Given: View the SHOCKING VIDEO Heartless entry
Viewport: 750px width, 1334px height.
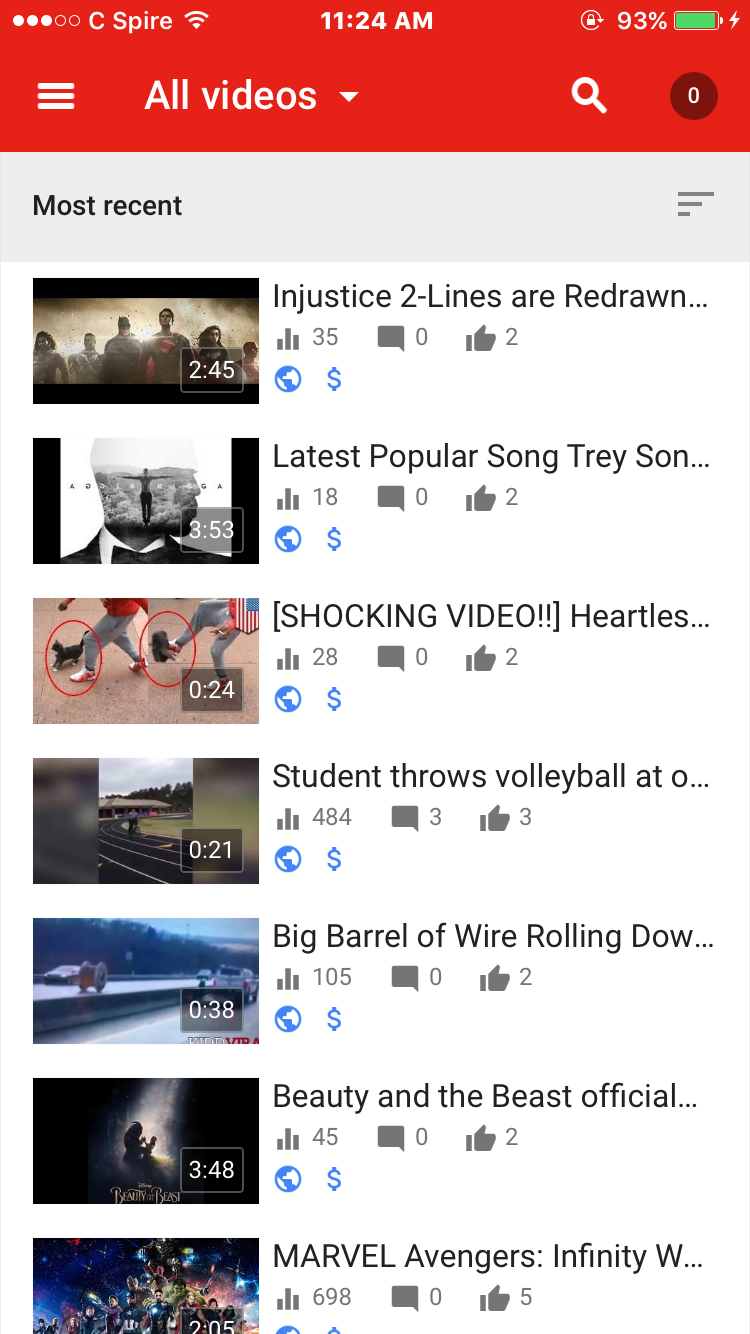Looking at the screenshot, I should point(490,617).
